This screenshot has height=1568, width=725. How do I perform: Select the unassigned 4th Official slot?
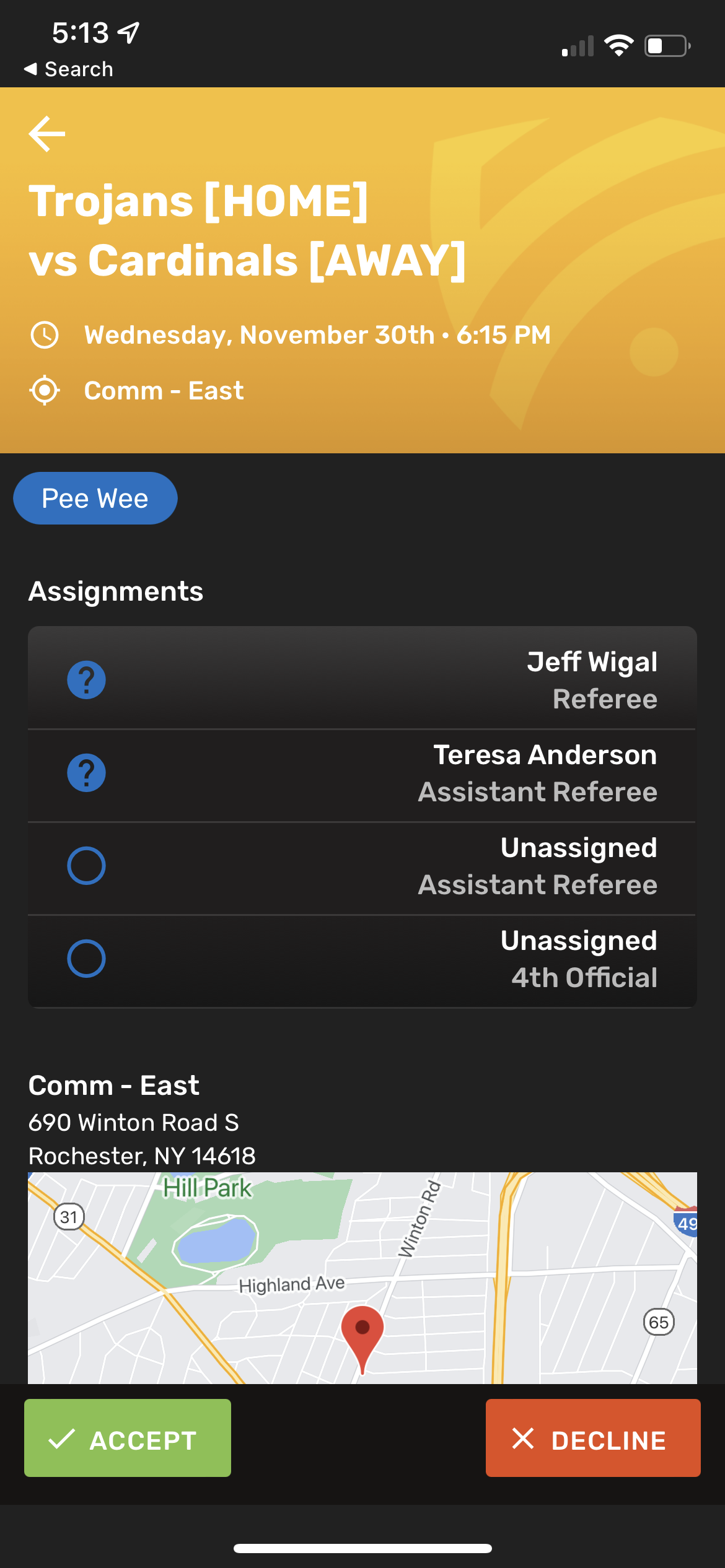click(362, 961)
